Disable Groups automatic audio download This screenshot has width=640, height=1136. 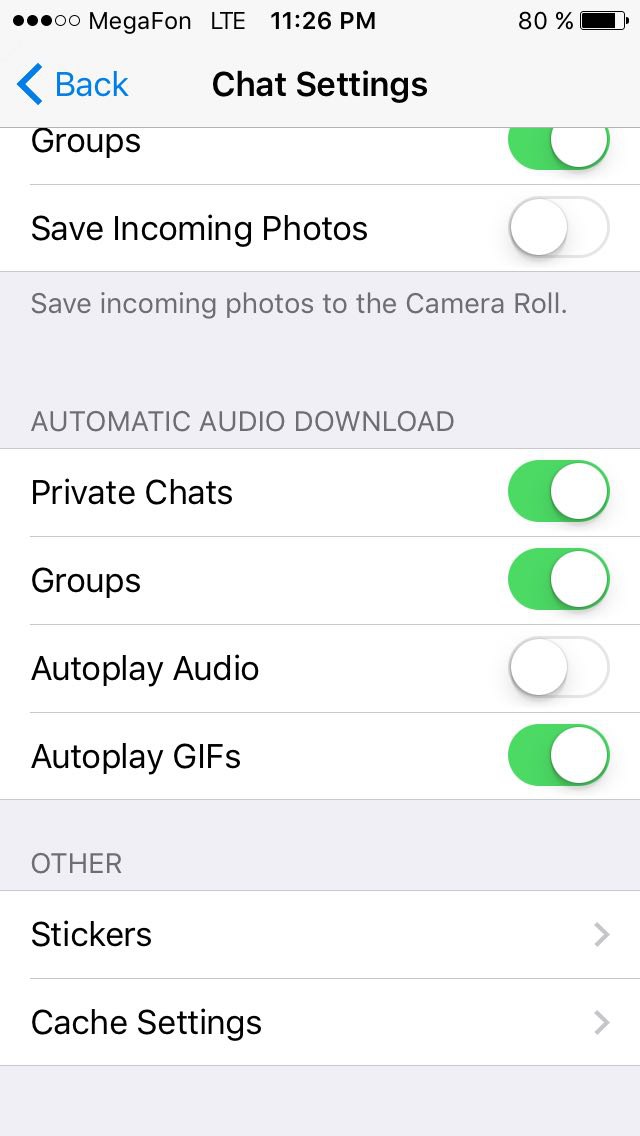(x=558, y=580)
